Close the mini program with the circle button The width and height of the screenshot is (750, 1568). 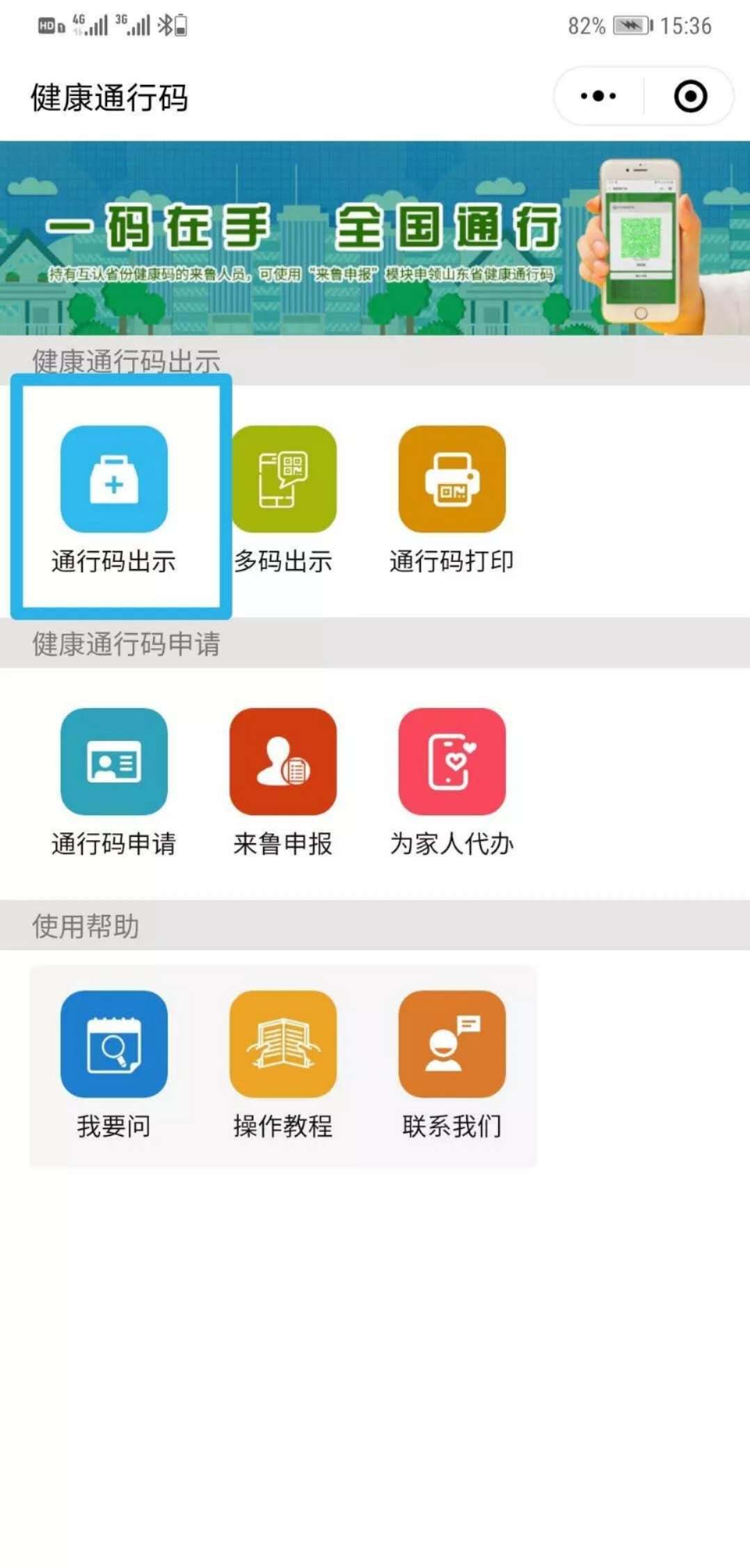click(690, 96)
